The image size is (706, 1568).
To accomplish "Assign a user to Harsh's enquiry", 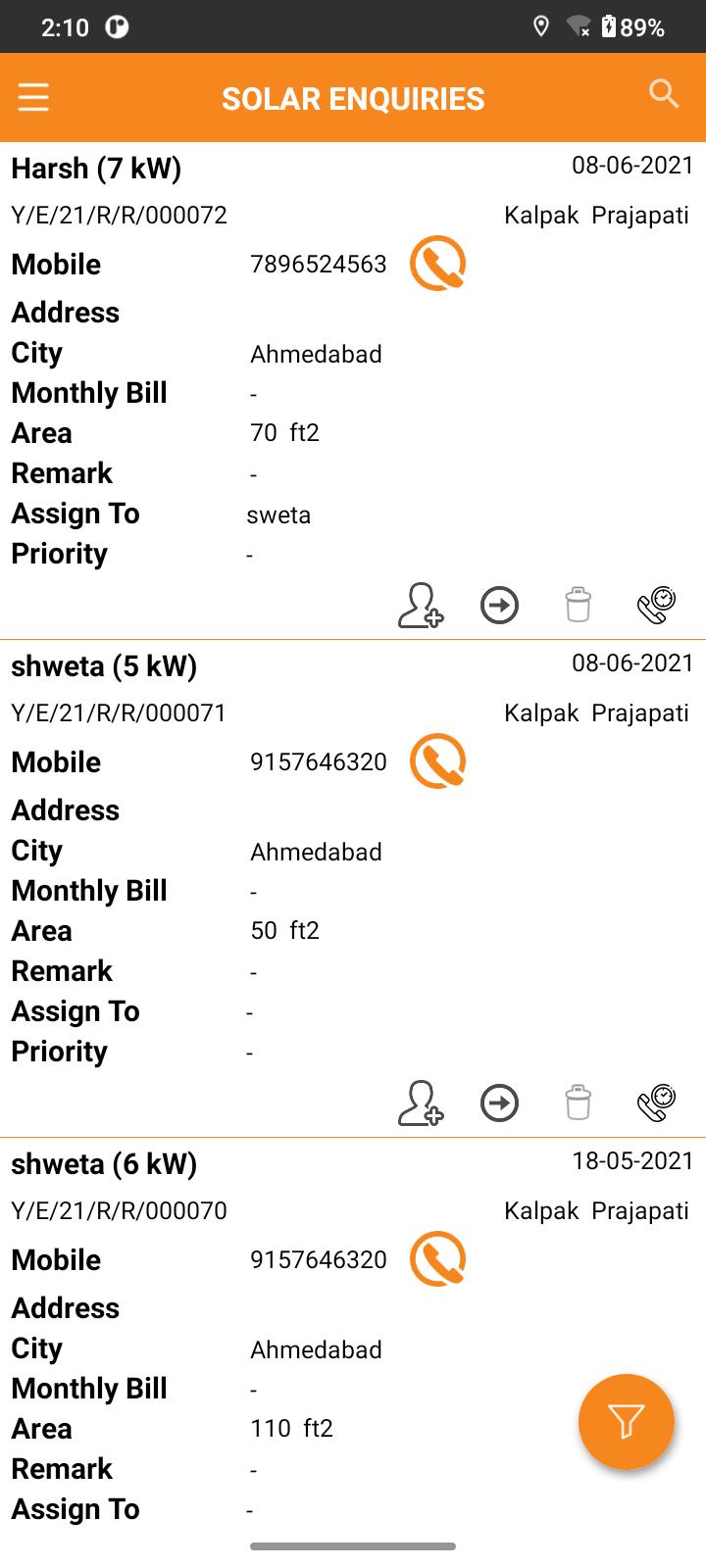I will click(421, 606).
